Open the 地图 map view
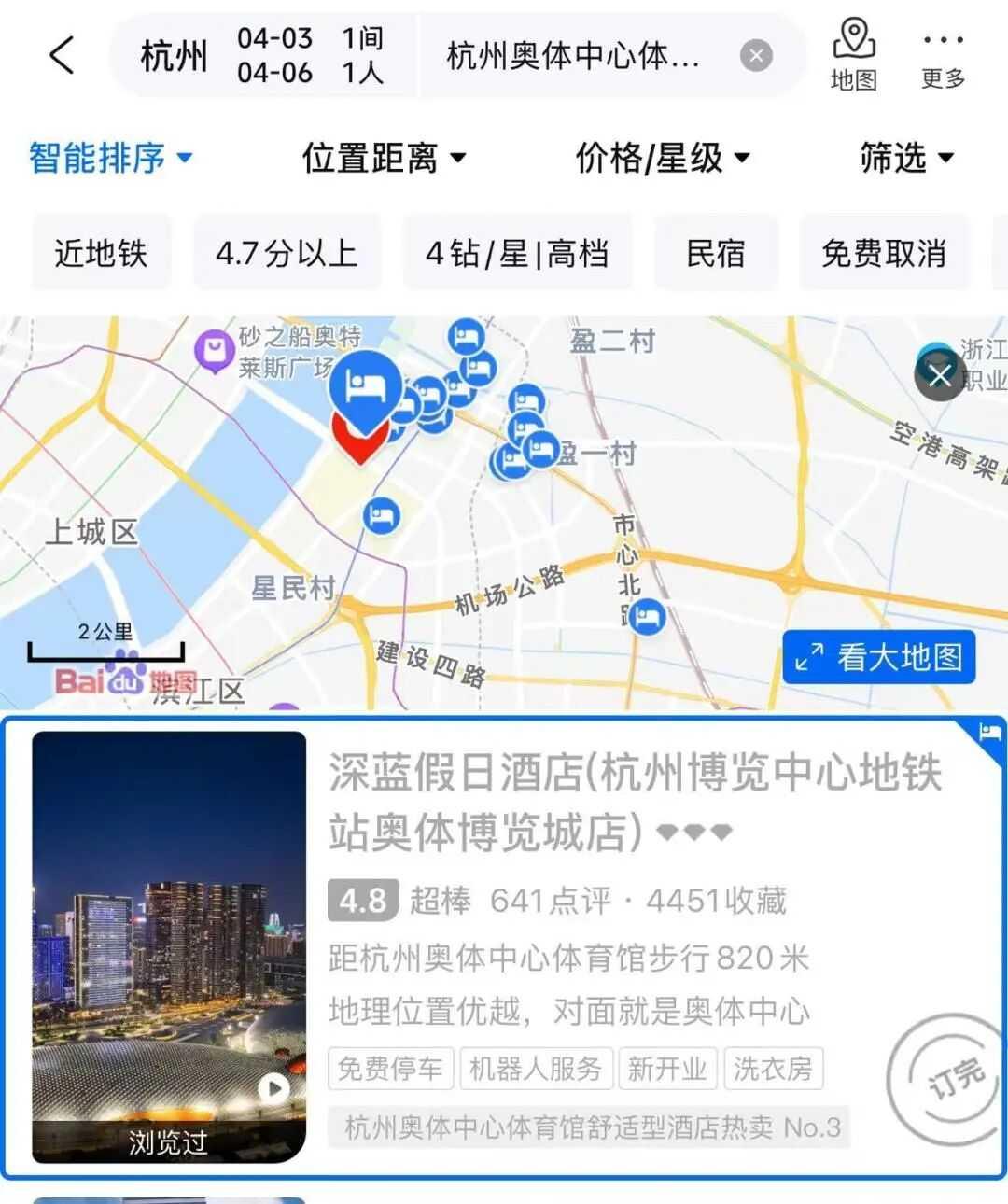The height and width of the screenshot is (1204, 1008). point(853,56)
